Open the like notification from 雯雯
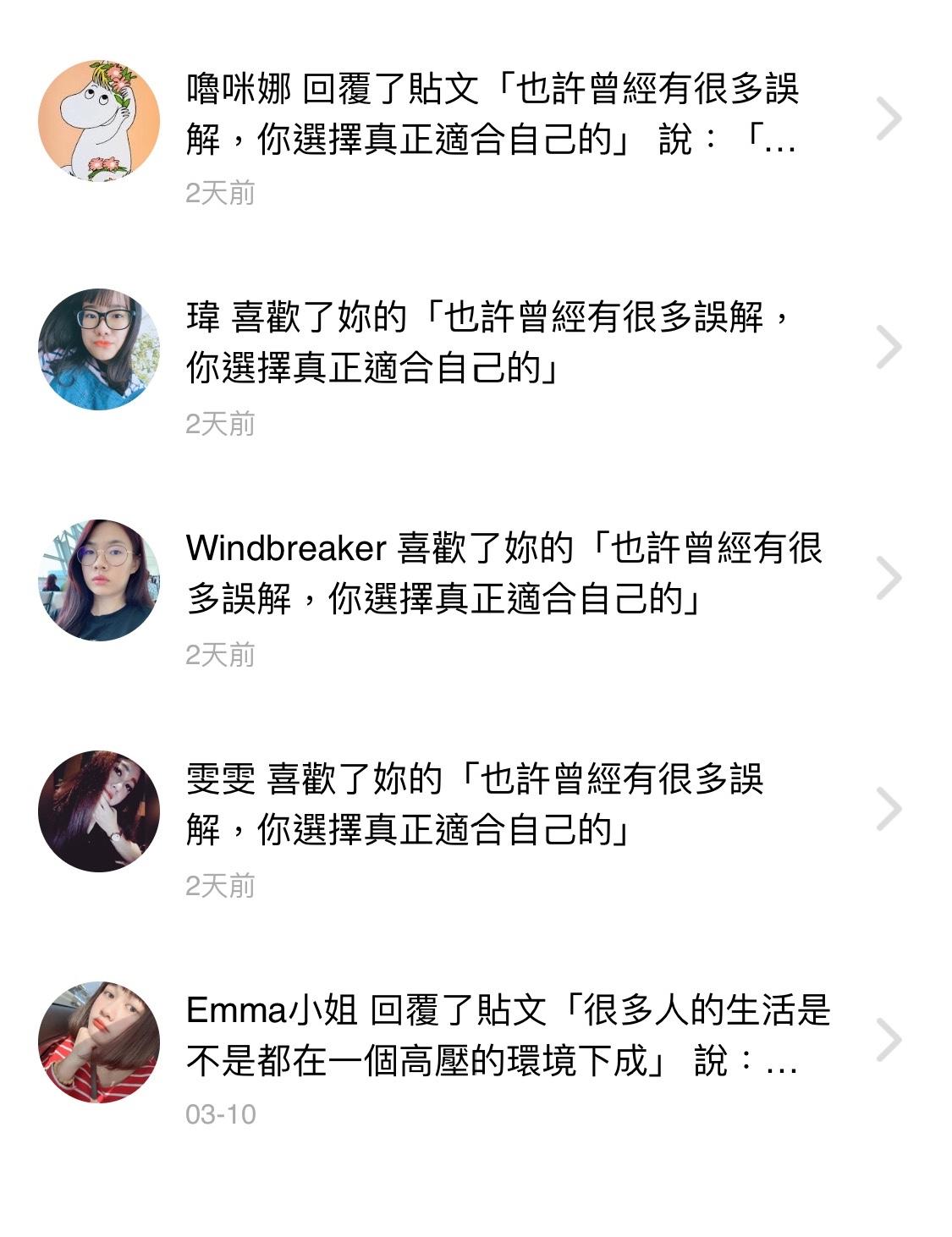 click(x=476, y=811)
